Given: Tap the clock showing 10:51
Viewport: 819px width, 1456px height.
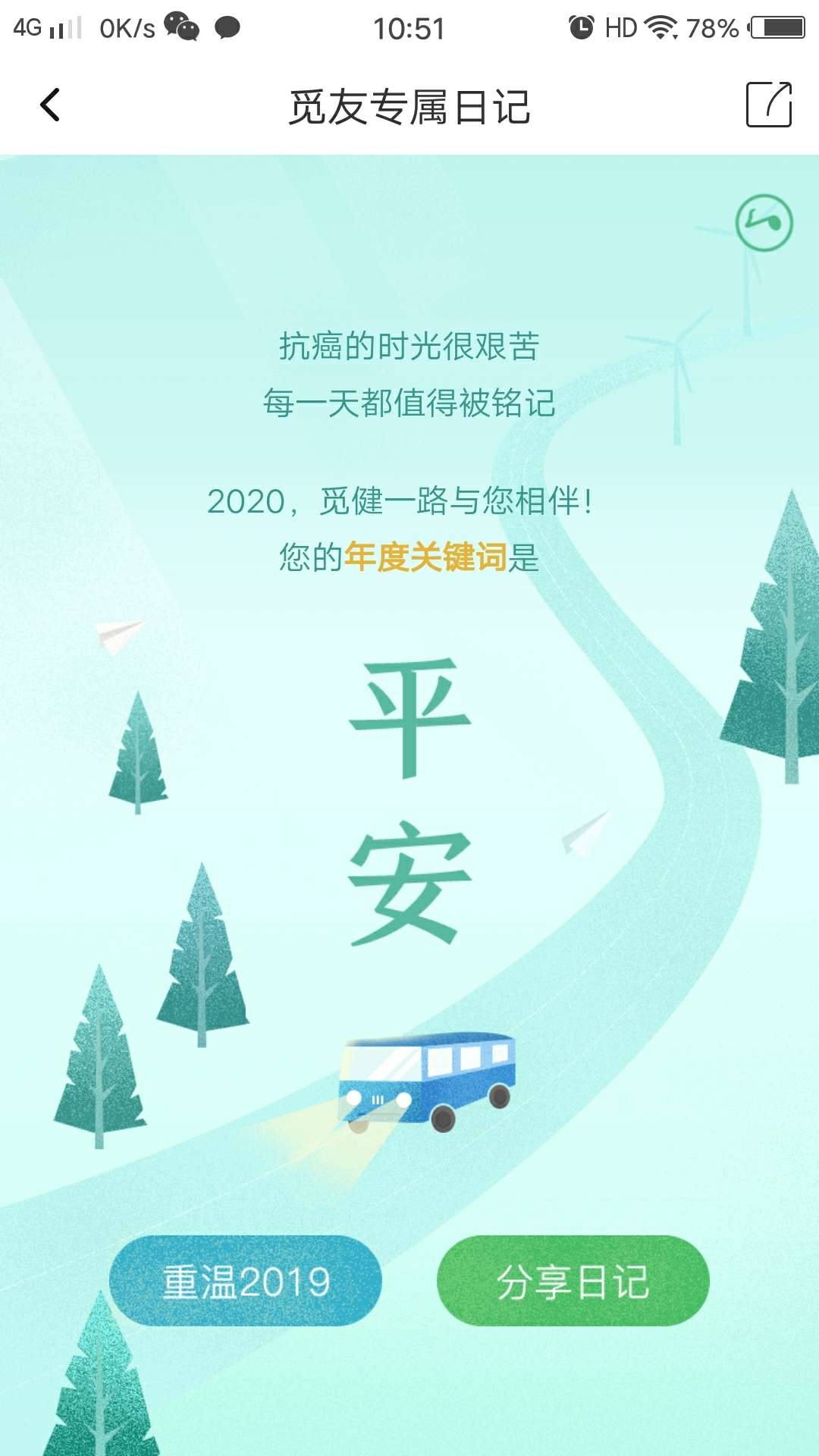Looking at the screenshot, I should [409, 29].
